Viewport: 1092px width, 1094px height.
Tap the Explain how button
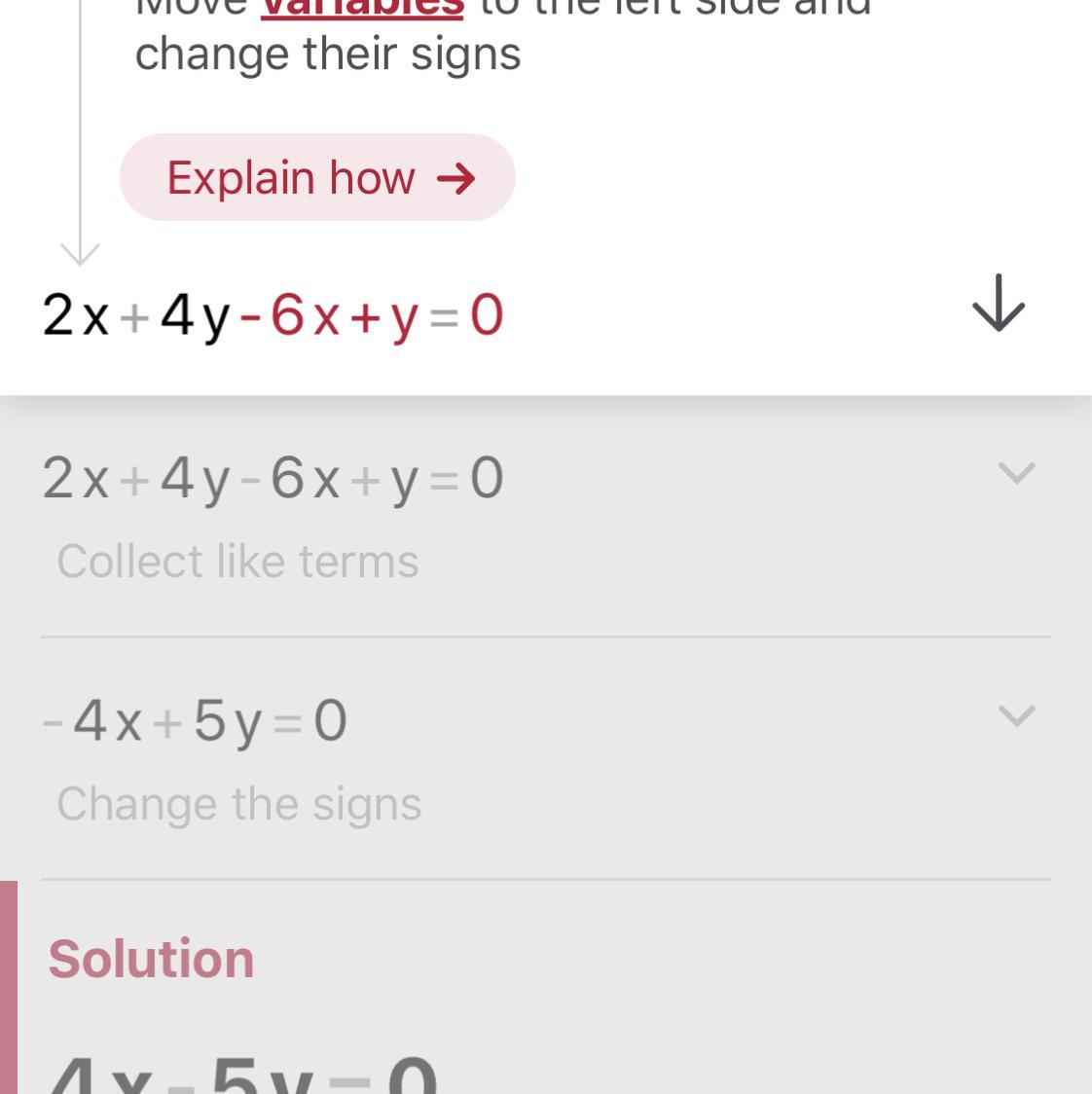tap(317, 178)
